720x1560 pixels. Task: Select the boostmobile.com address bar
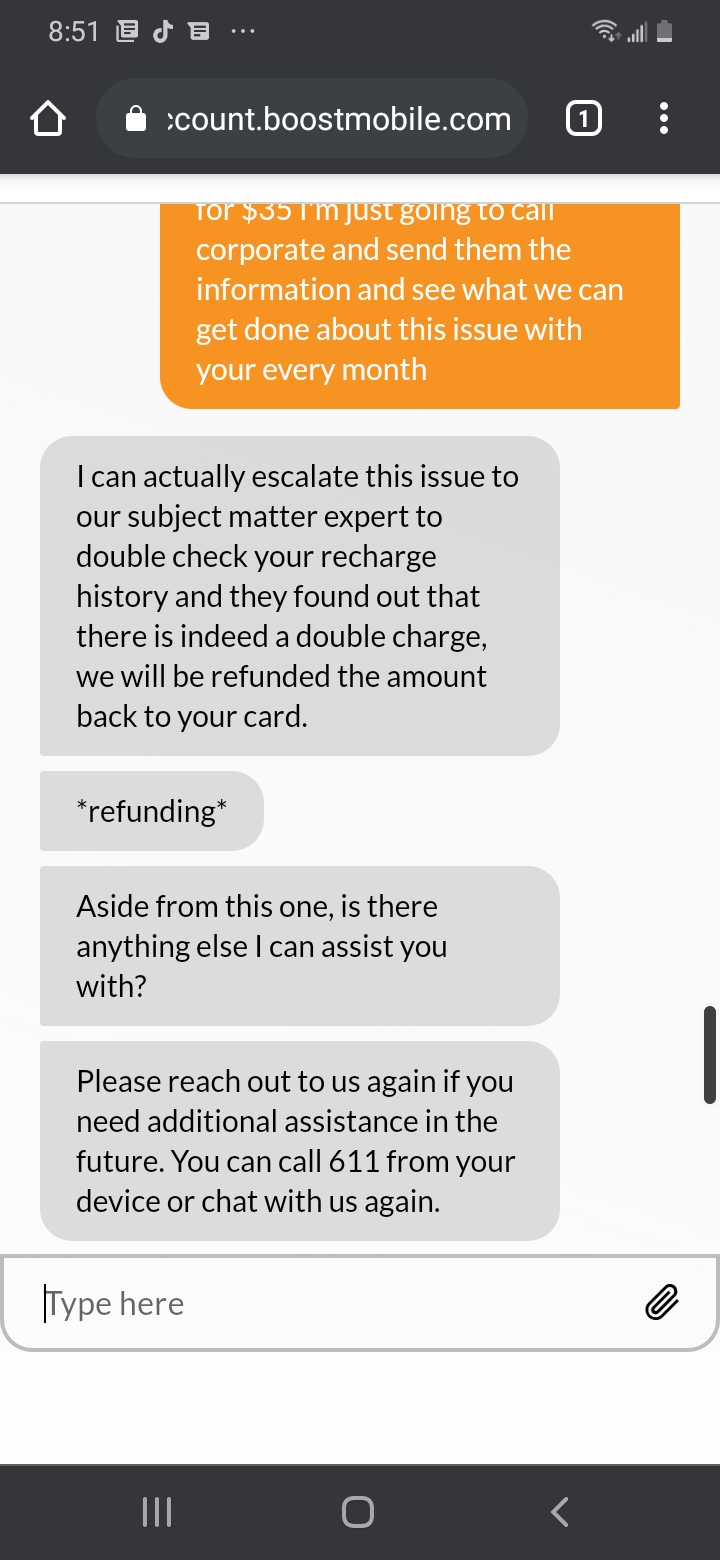point(340,118)
